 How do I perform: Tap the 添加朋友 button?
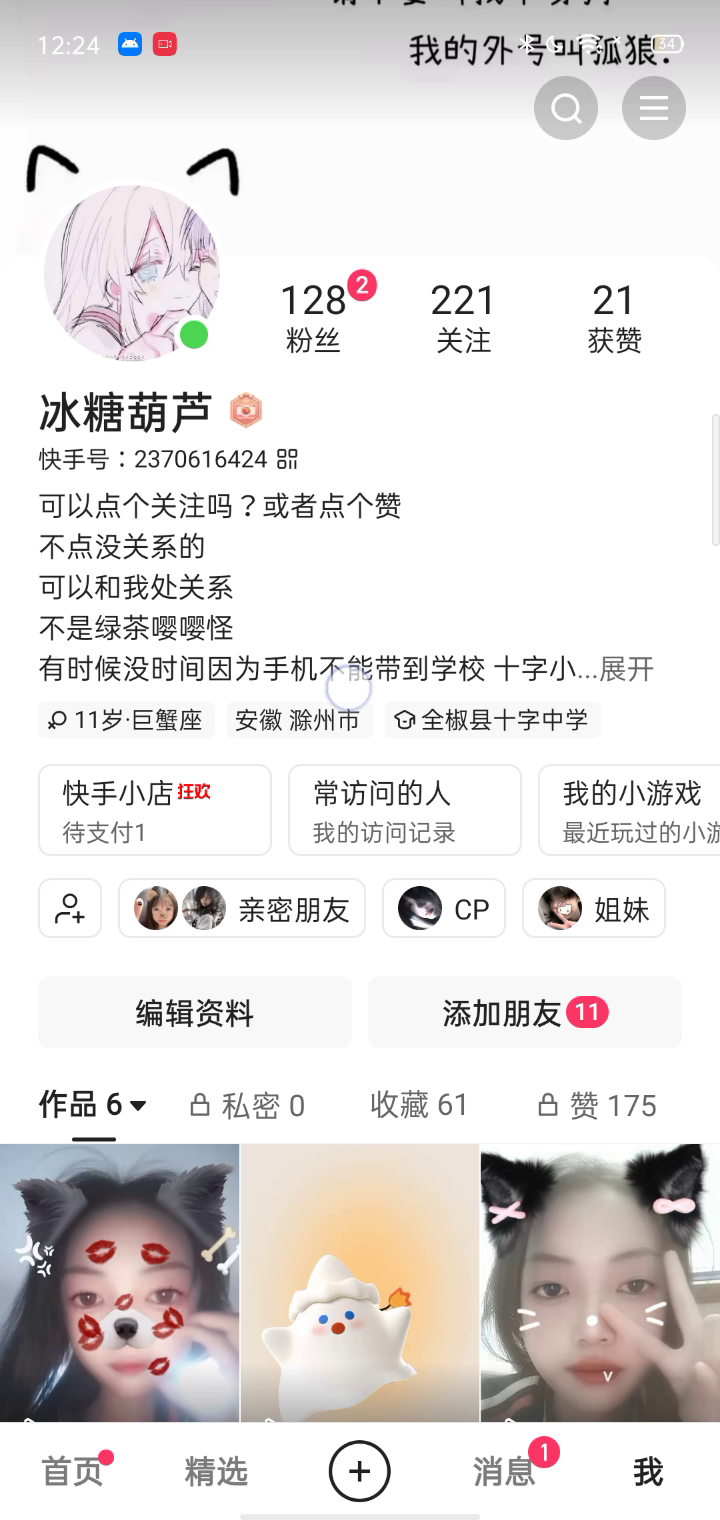(524, 1013)
